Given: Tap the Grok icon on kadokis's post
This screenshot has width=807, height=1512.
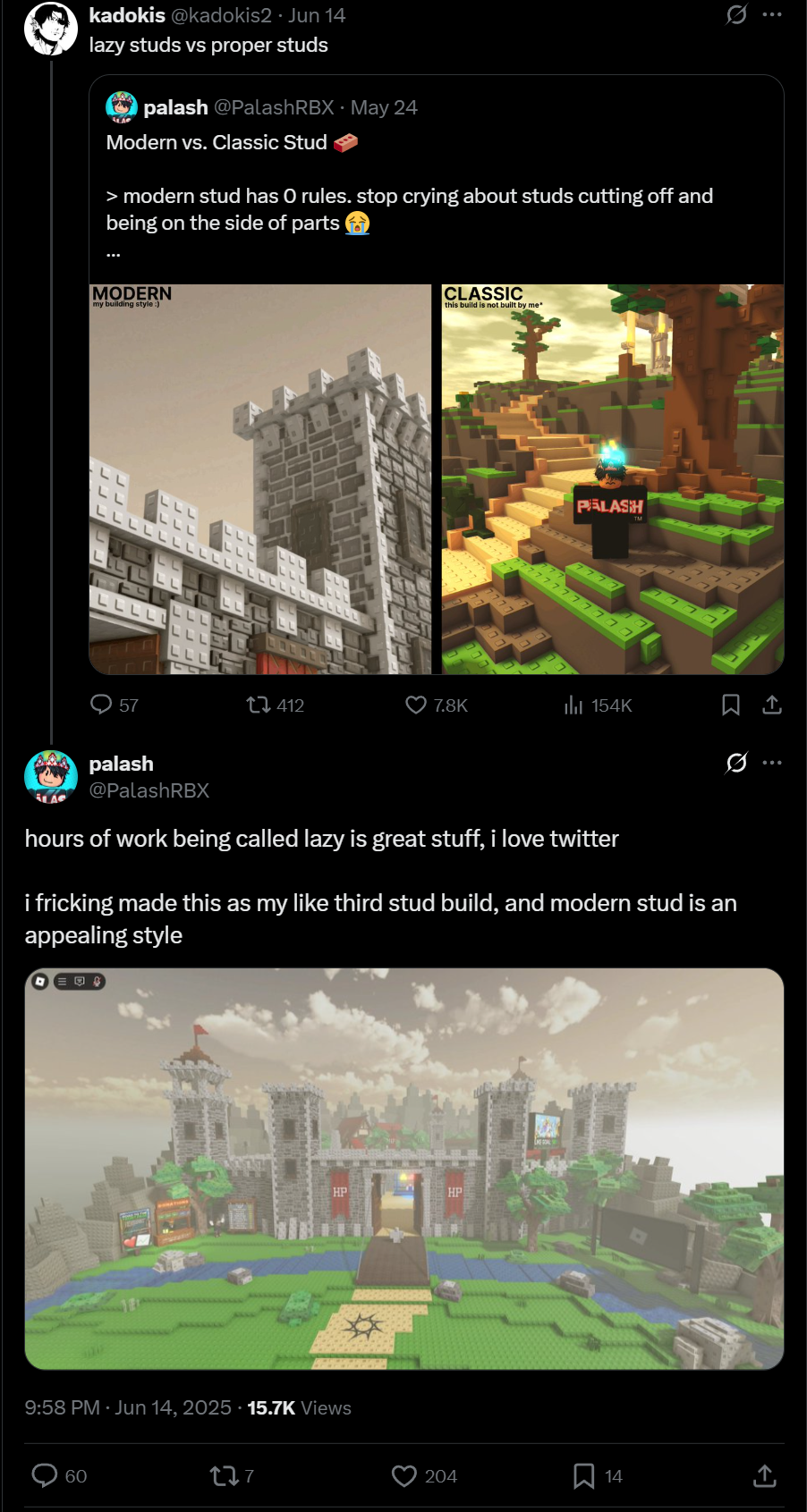Looking at the screenshot, I should pyautogui.click(x=736, y=15).
